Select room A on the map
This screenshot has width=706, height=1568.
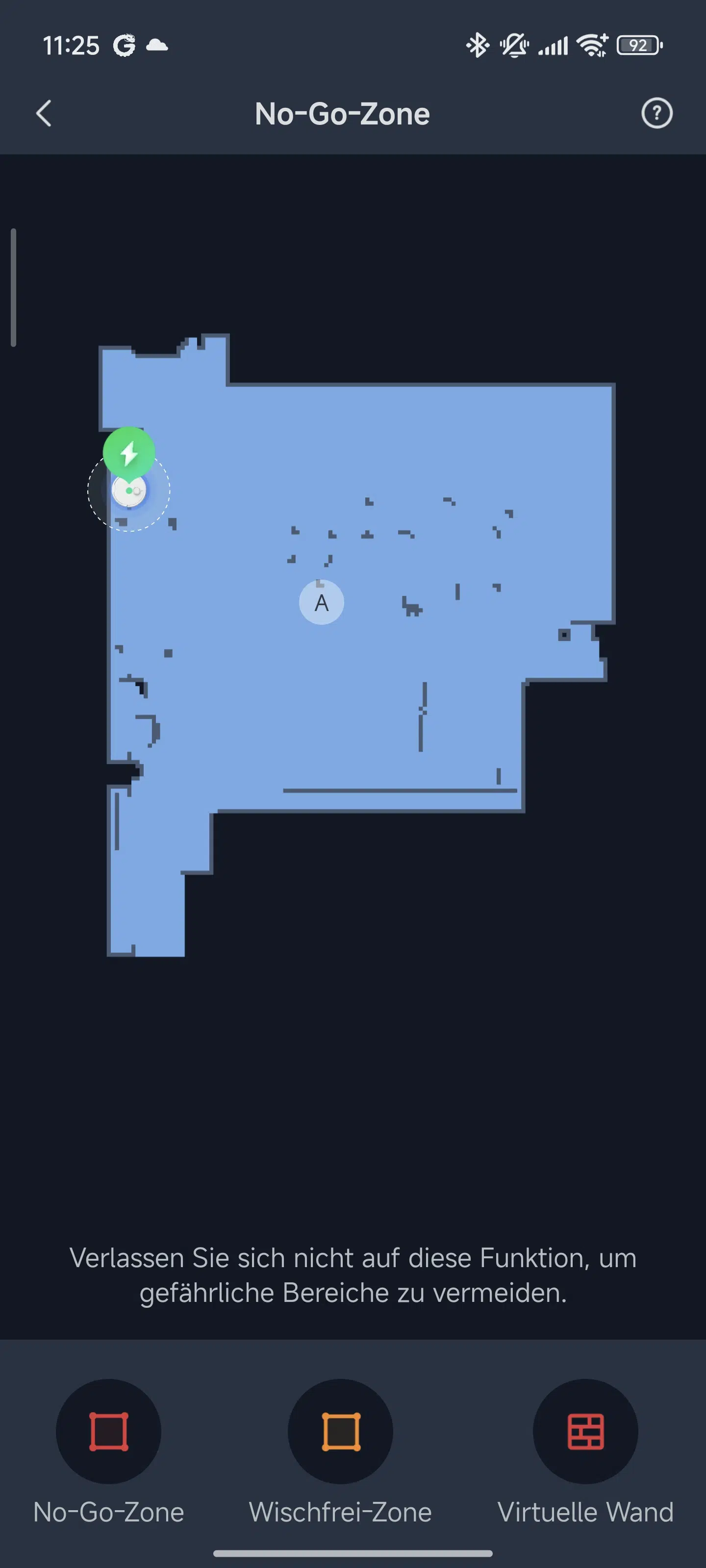321,603
